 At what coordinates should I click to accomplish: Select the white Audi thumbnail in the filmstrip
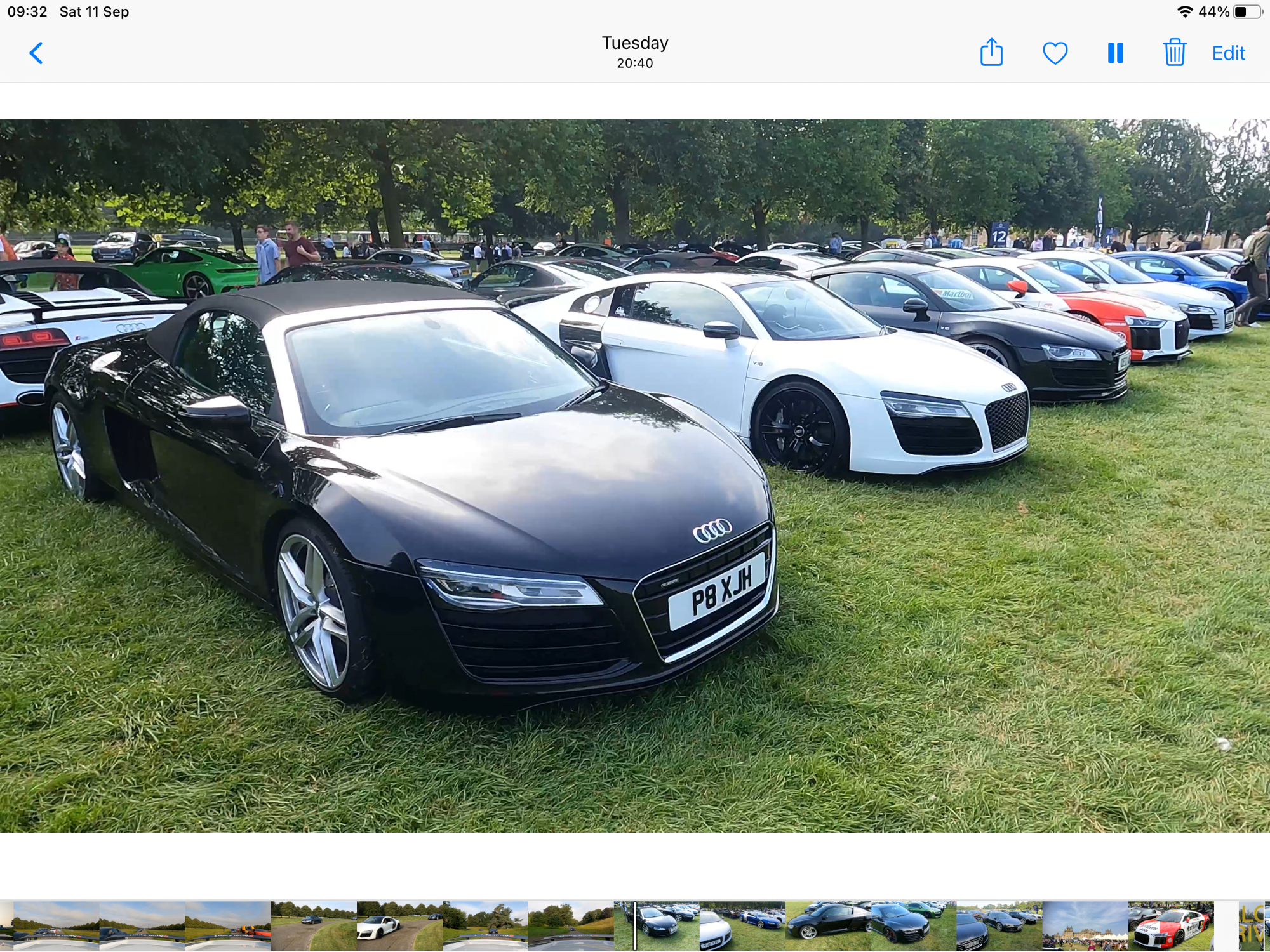(x=399, y=926)
